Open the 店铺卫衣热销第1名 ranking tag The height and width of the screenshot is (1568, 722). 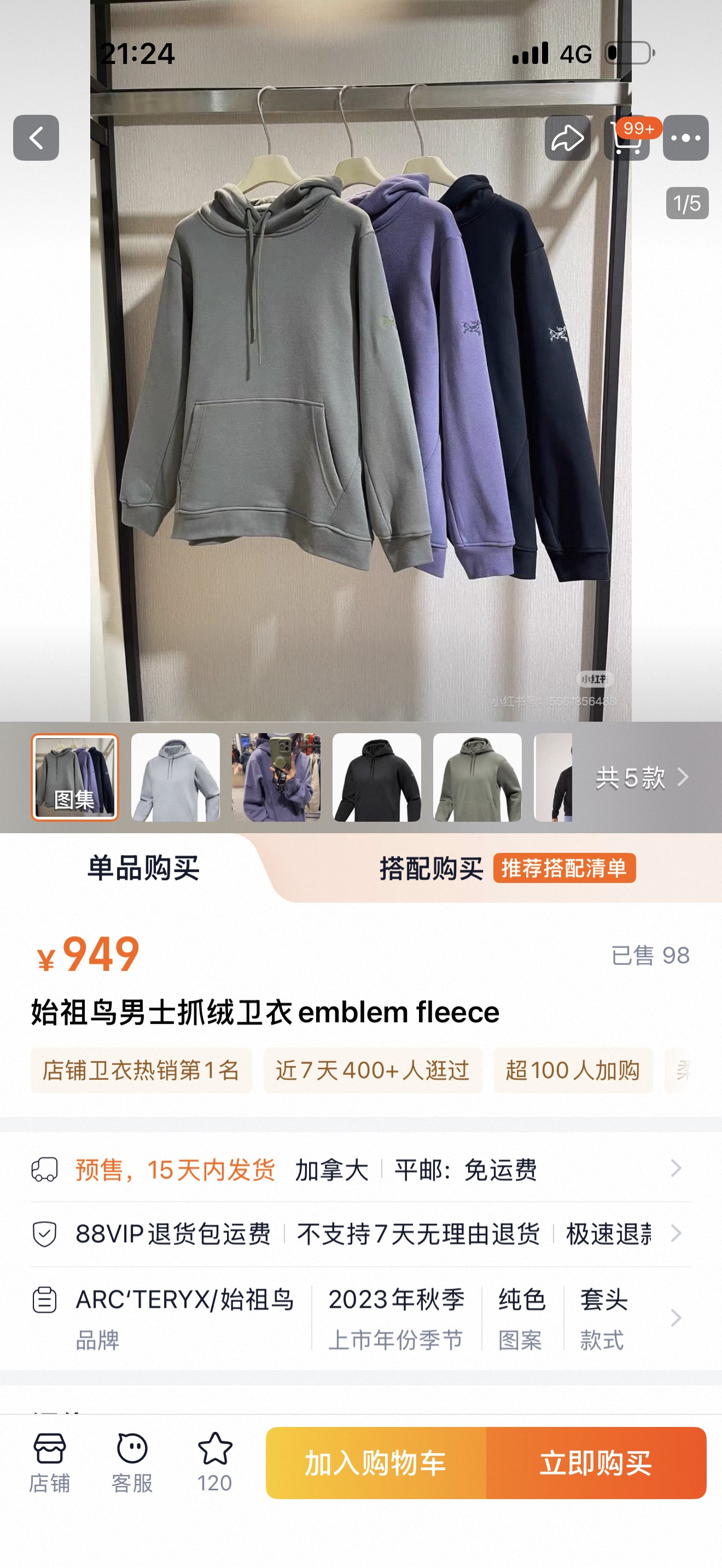point(141,1070)
